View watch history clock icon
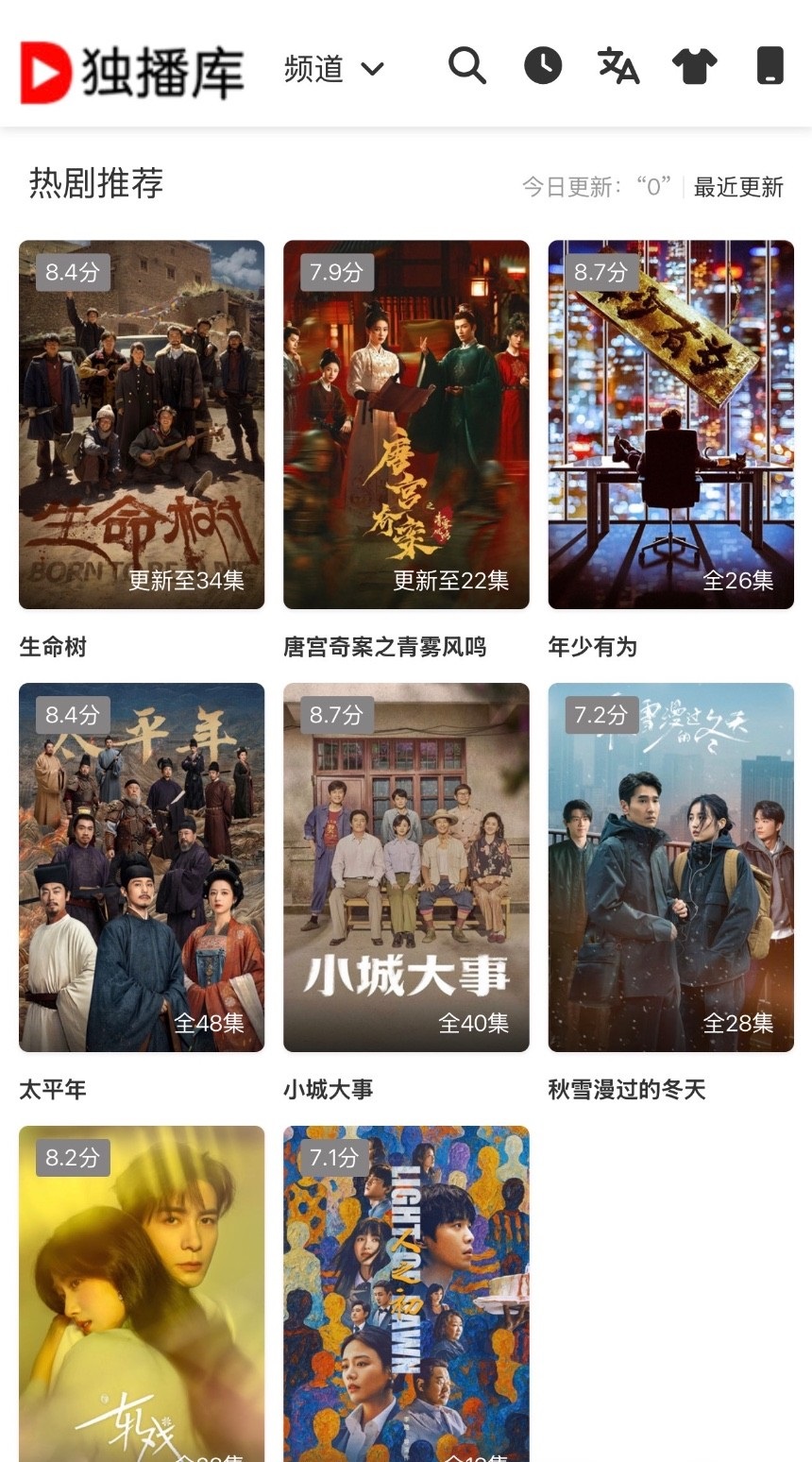The width and height of the screenshot is (812, 1462). coord(543,66)
